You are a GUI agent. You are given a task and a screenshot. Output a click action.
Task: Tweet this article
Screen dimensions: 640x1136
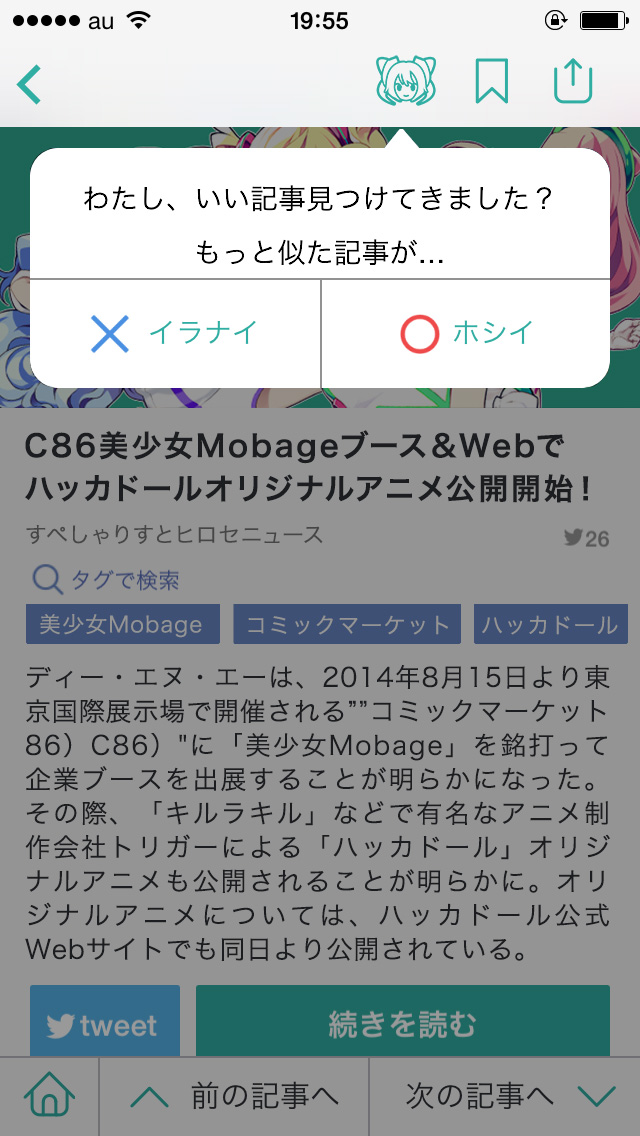tap(104, 1025)
